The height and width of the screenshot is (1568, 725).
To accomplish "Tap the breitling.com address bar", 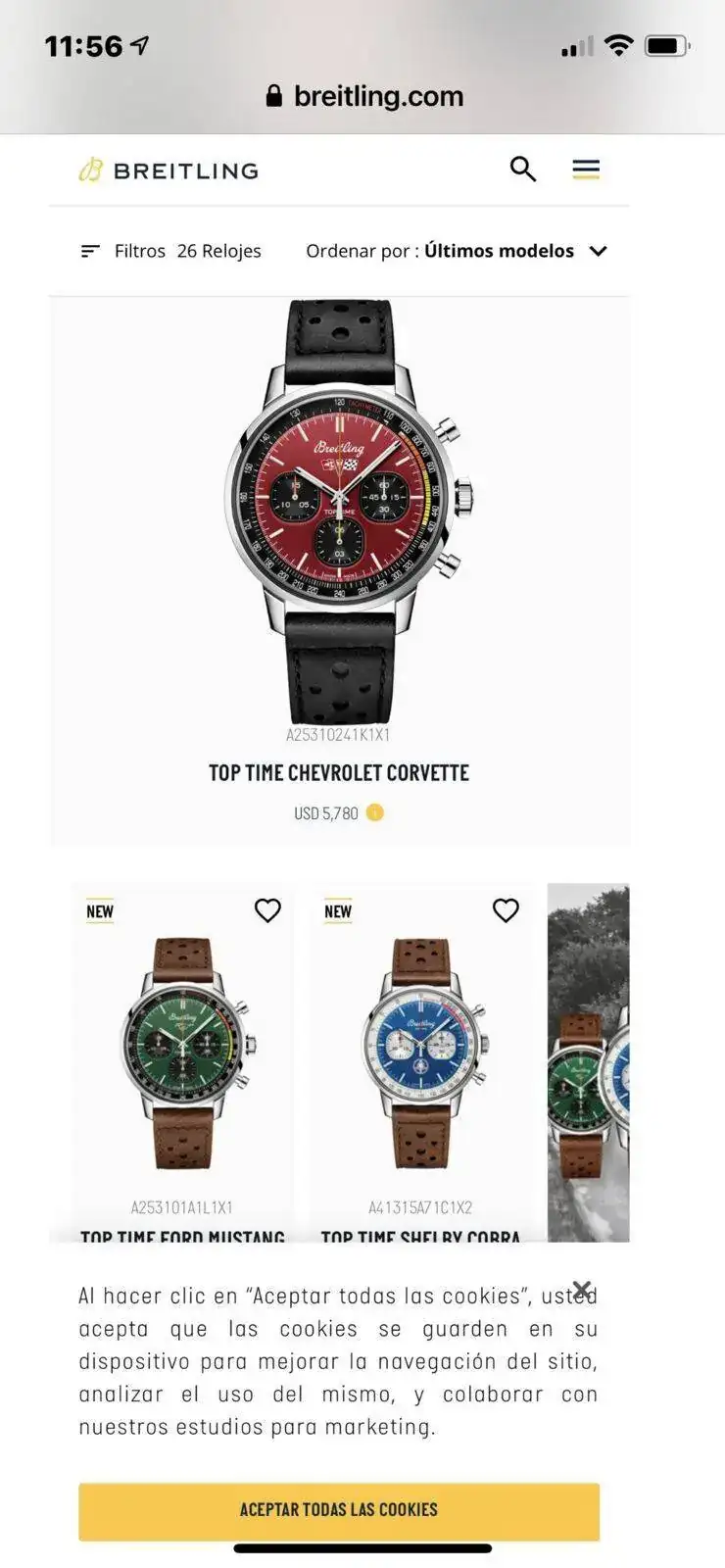I will click(x=364, y=96).
